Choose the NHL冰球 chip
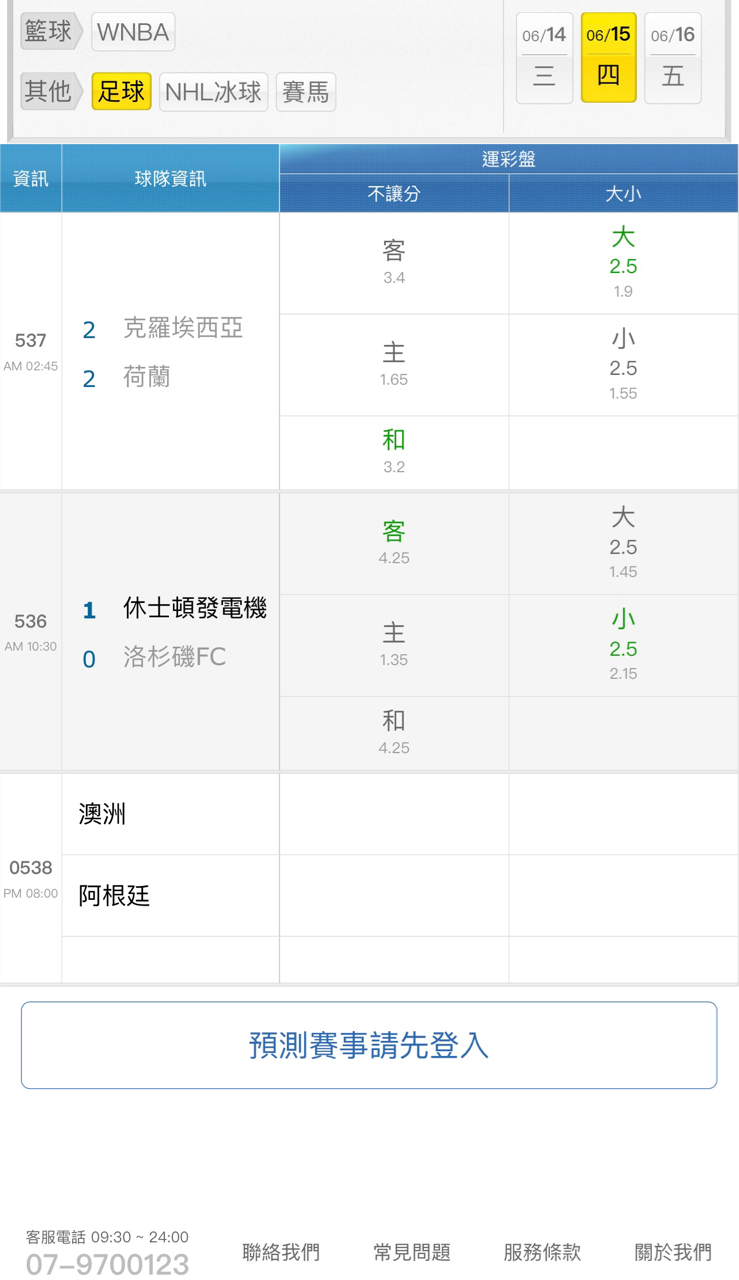Viewport: 739px width, 1280px height. click(x=213, y=92)
